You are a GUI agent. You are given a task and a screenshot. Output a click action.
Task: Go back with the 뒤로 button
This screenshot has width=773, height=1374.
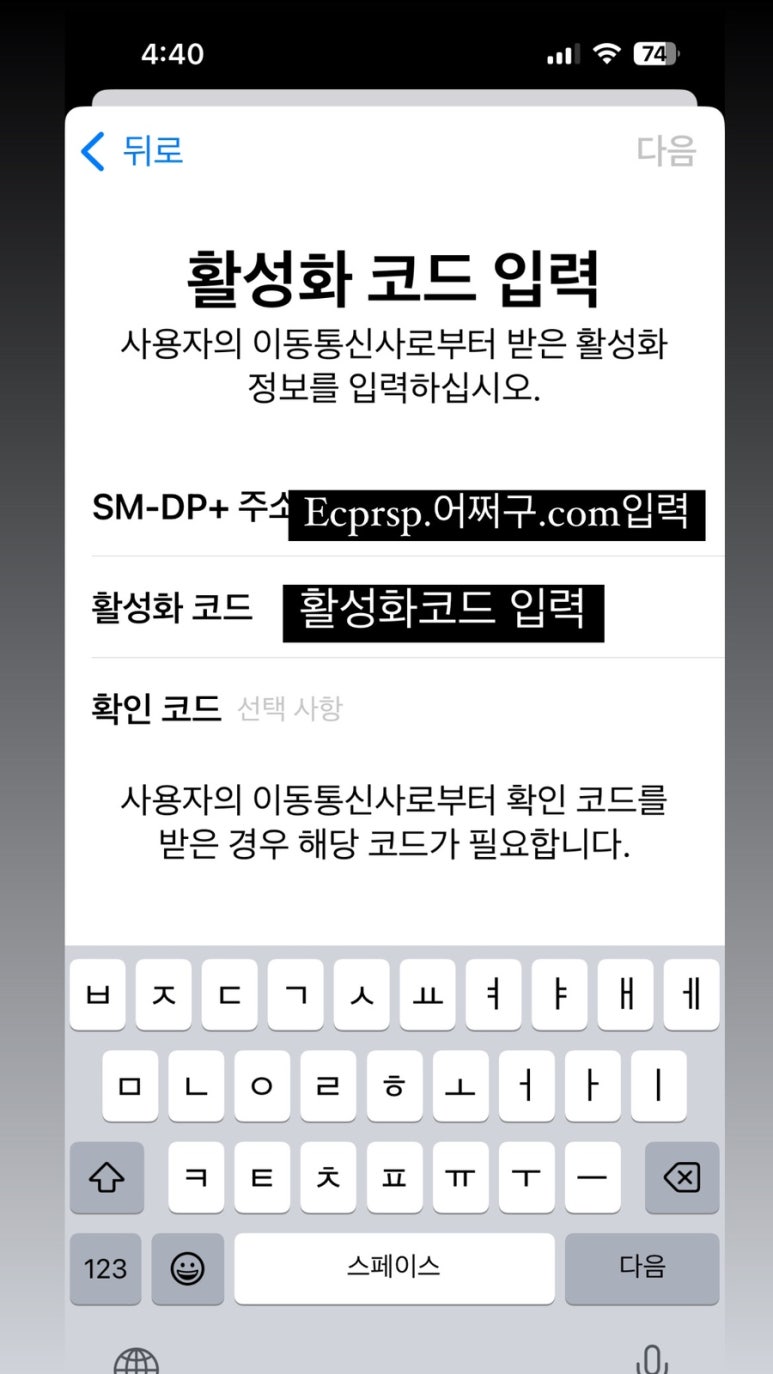pos(131,151)
